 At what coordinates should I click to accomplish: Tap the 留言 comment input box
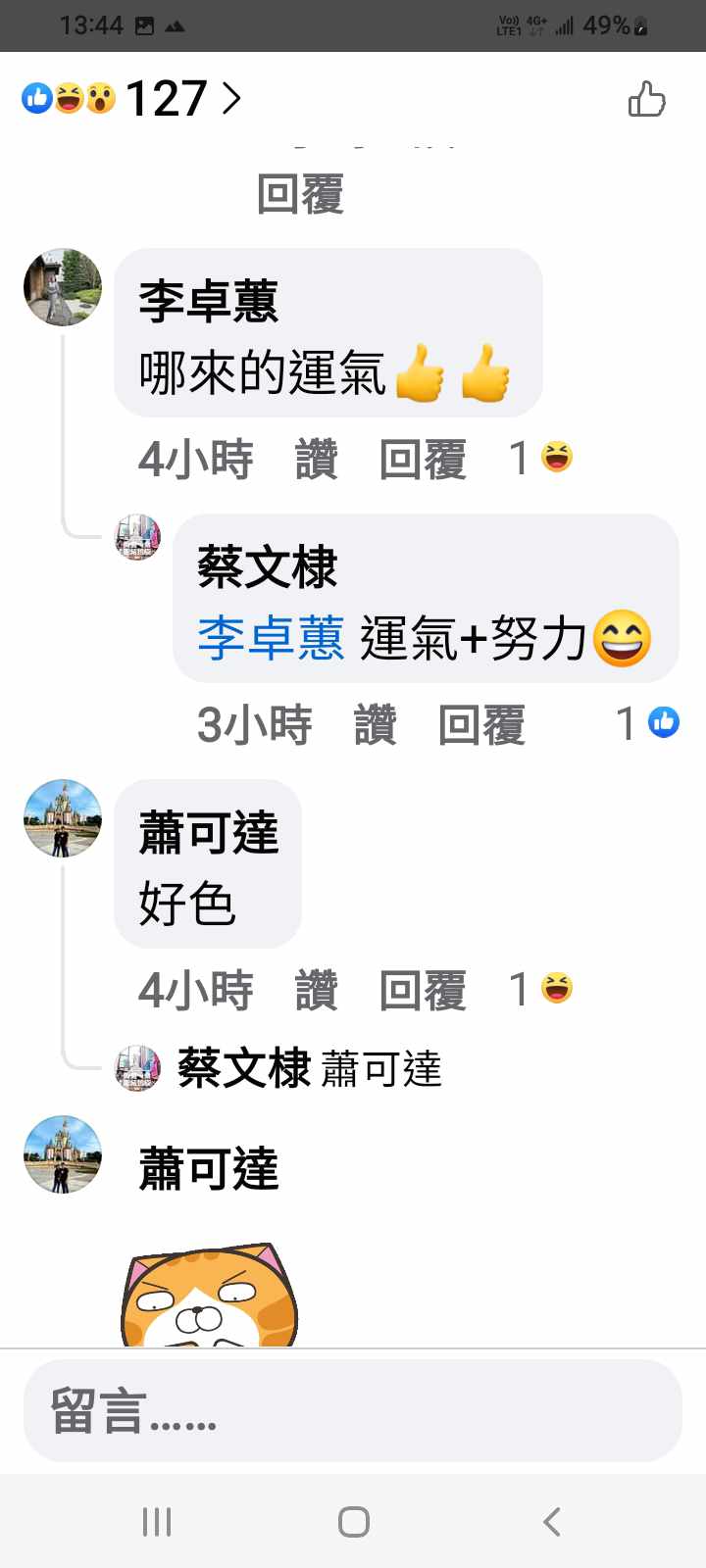click(x=353, y=1411)
